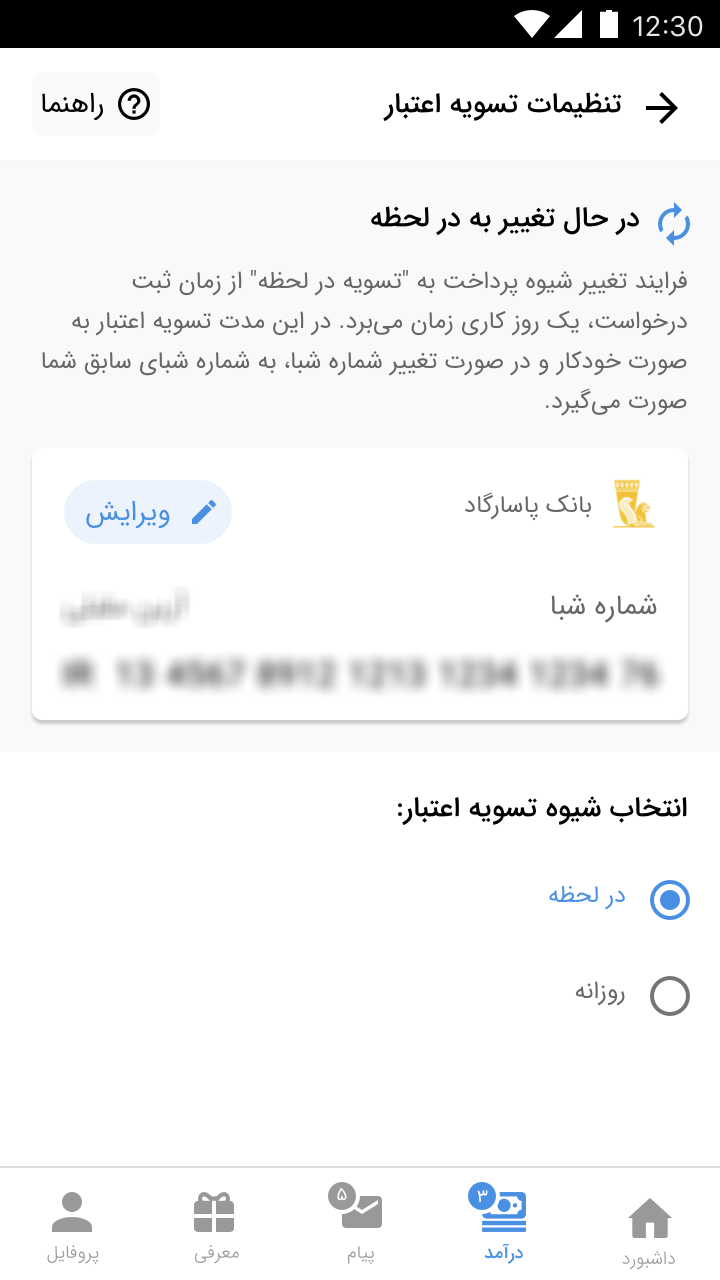Switch to the پیام tab
This screenshot has height=1280, width=720.
(x=361, y=1225)
